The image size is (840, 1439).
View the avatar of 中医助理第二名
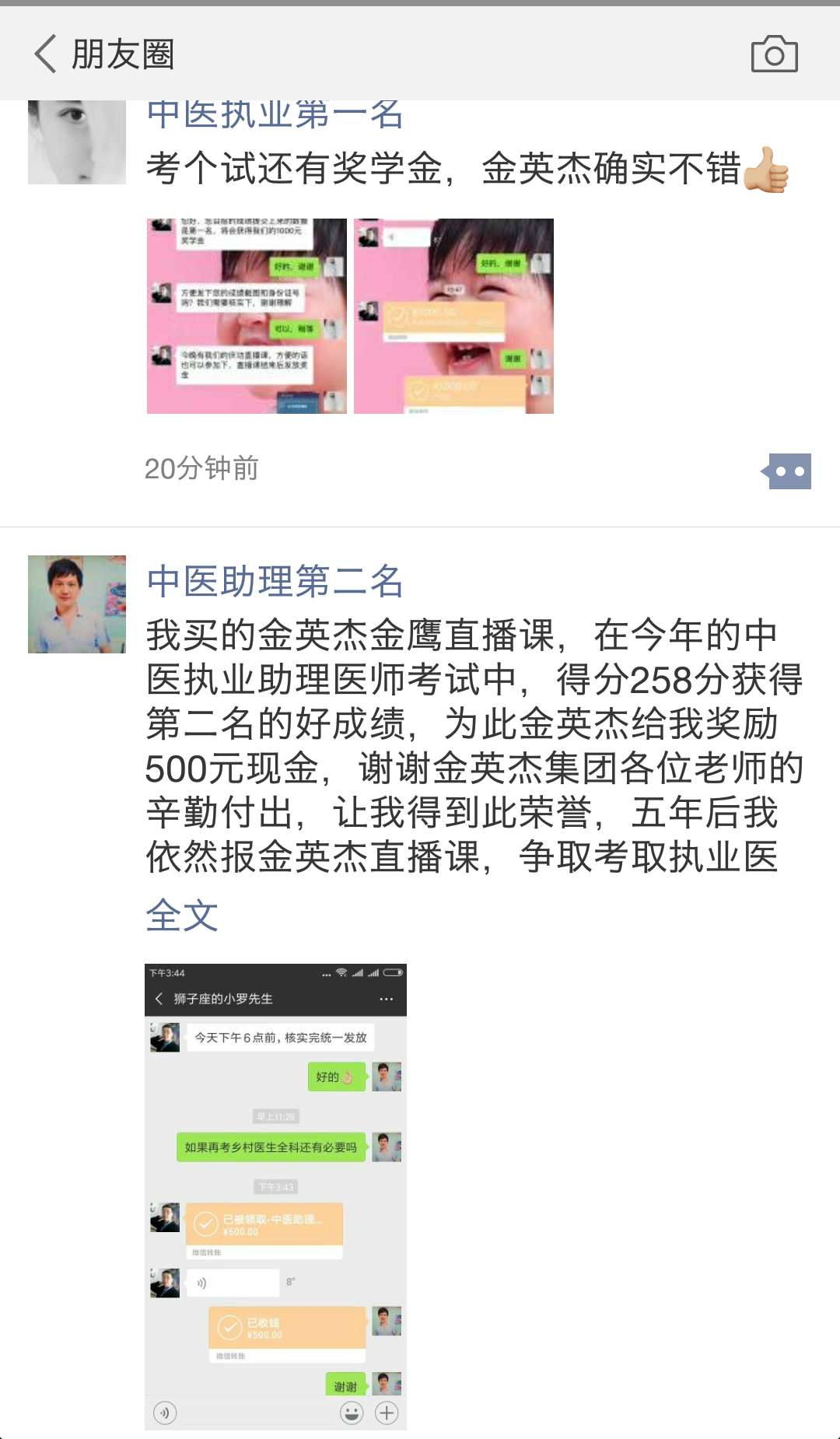click(x=77, y=604)
